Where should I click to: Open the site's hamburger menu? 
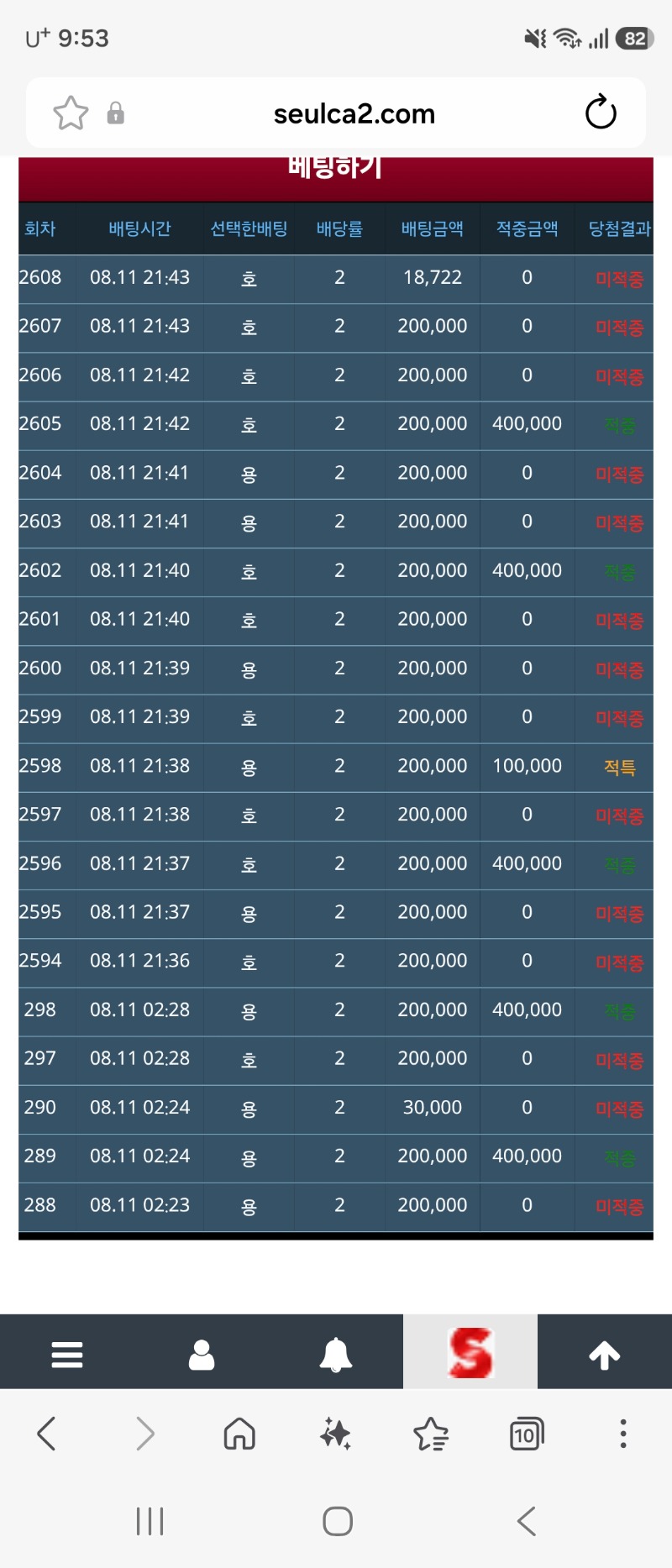67,1355
